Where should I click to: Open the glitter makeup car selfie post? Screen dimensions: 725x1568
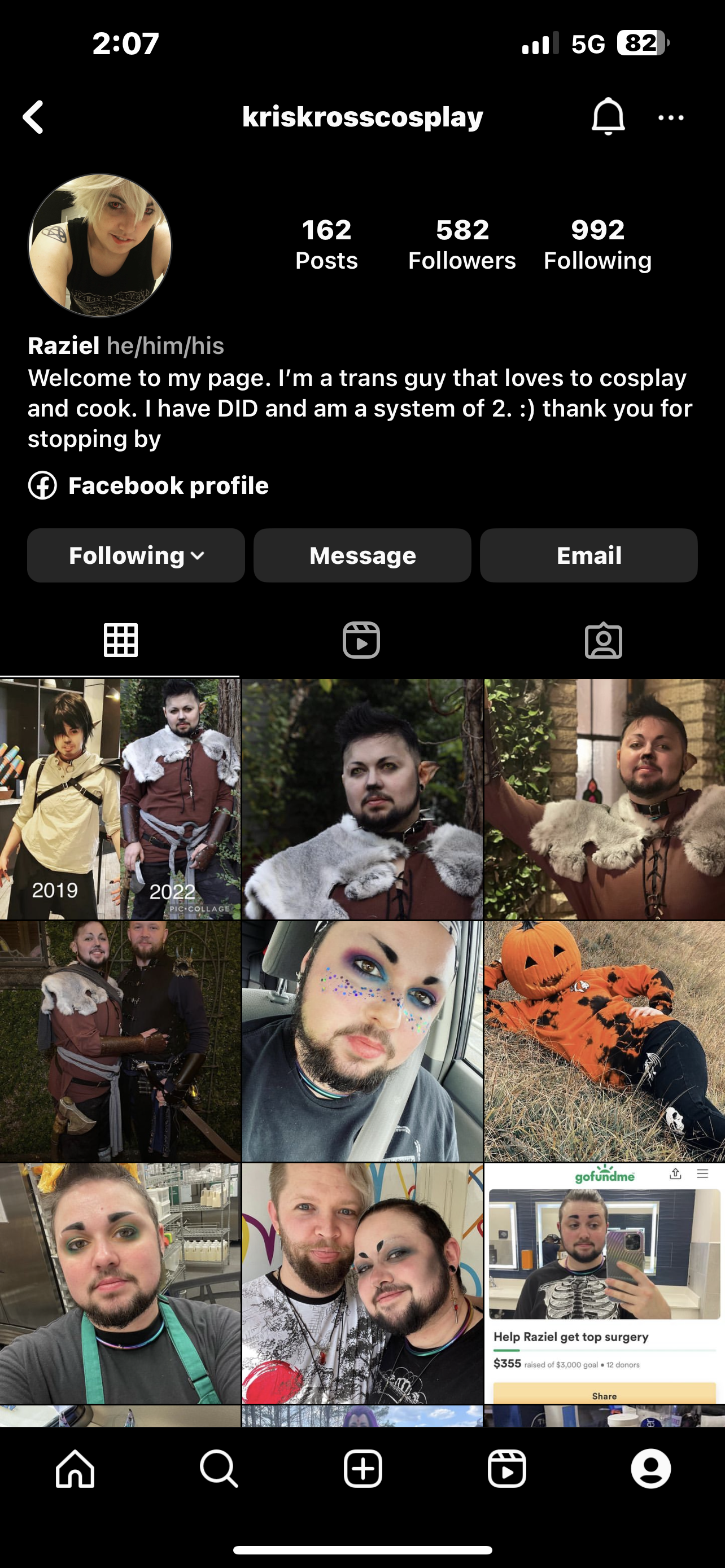[x=362, y=1040]
